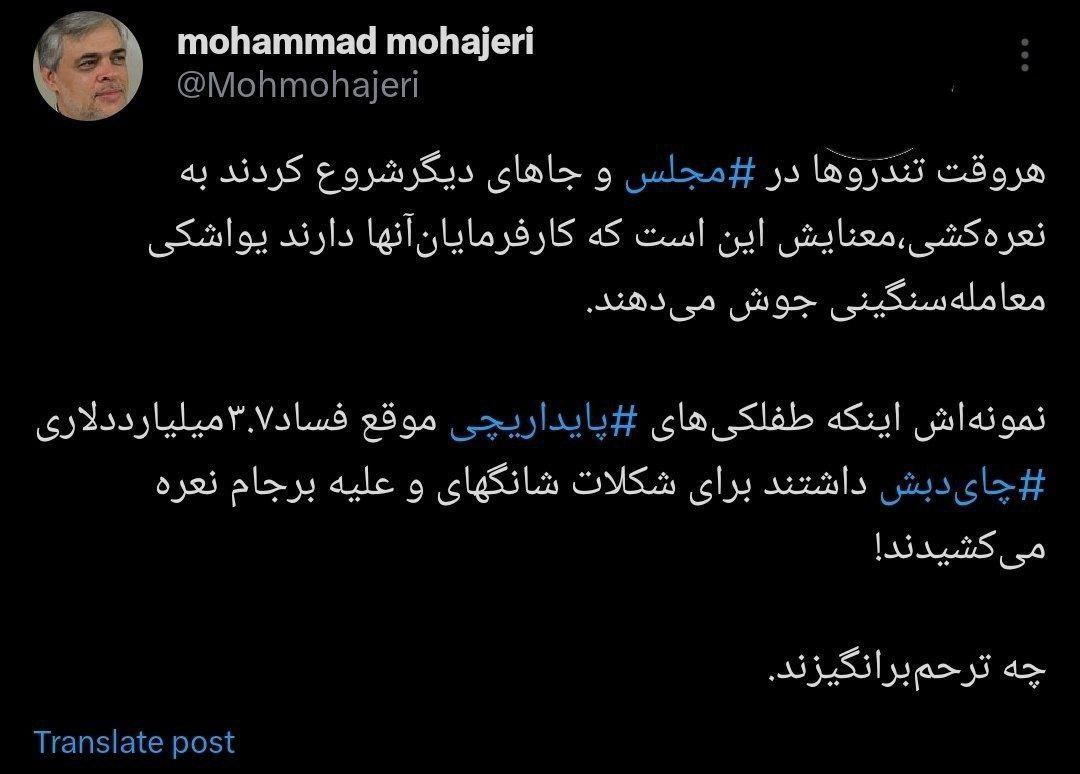Tap Translate post
The width and height of the screenshot is (1080, 774).
pos(134,742)
